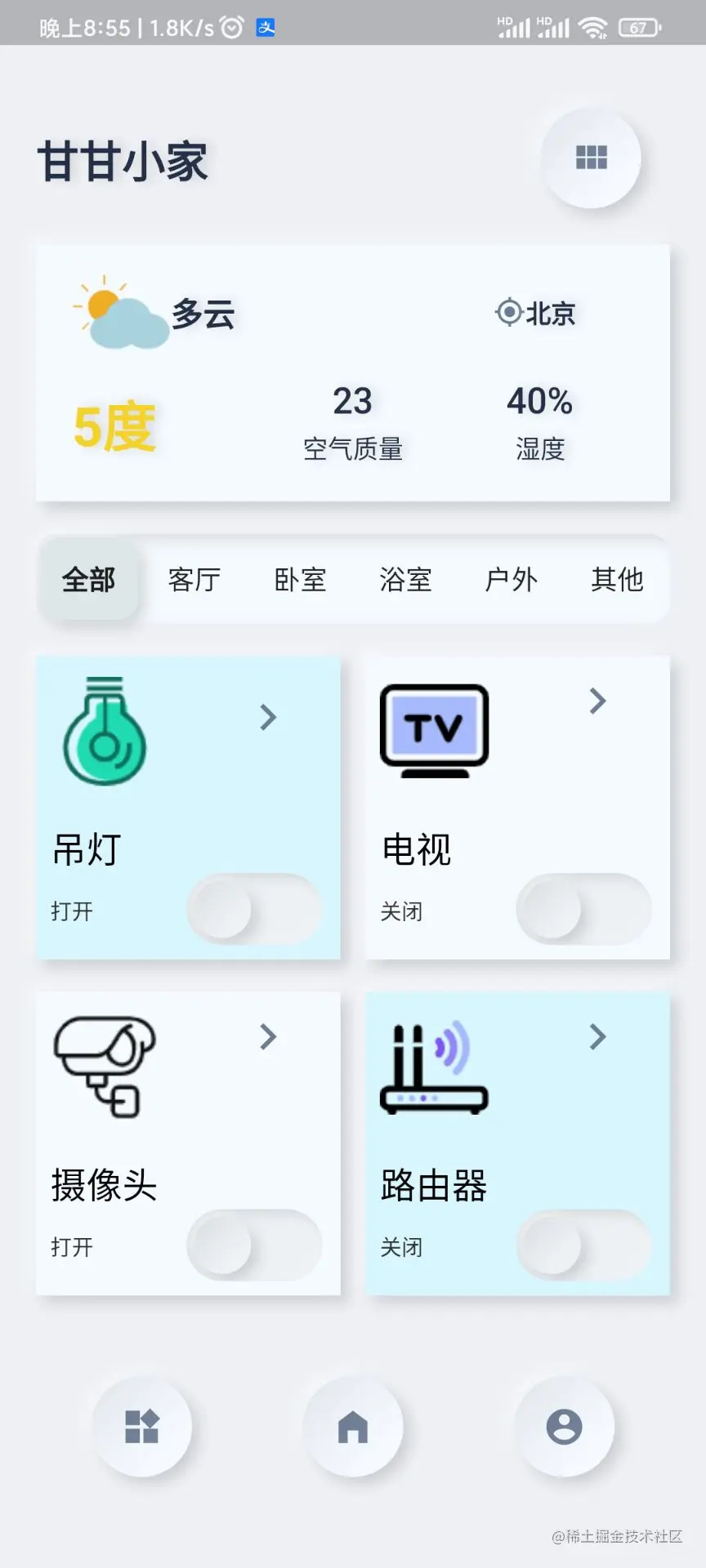Toggle the 电视 power switch

(x=583, y=909)
